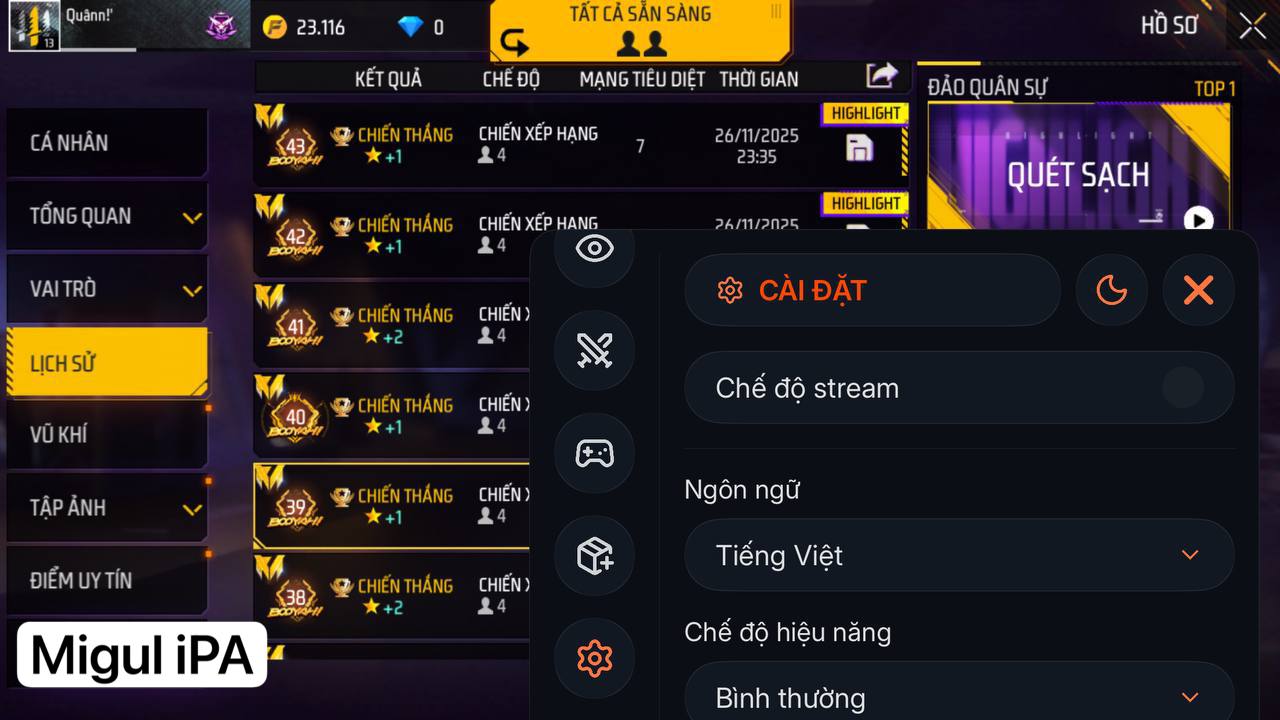The height and width of the screenshot is (720, 1280).
Task: Save the highlight of the 23:35 match
Action: click(x=859, y=149)
